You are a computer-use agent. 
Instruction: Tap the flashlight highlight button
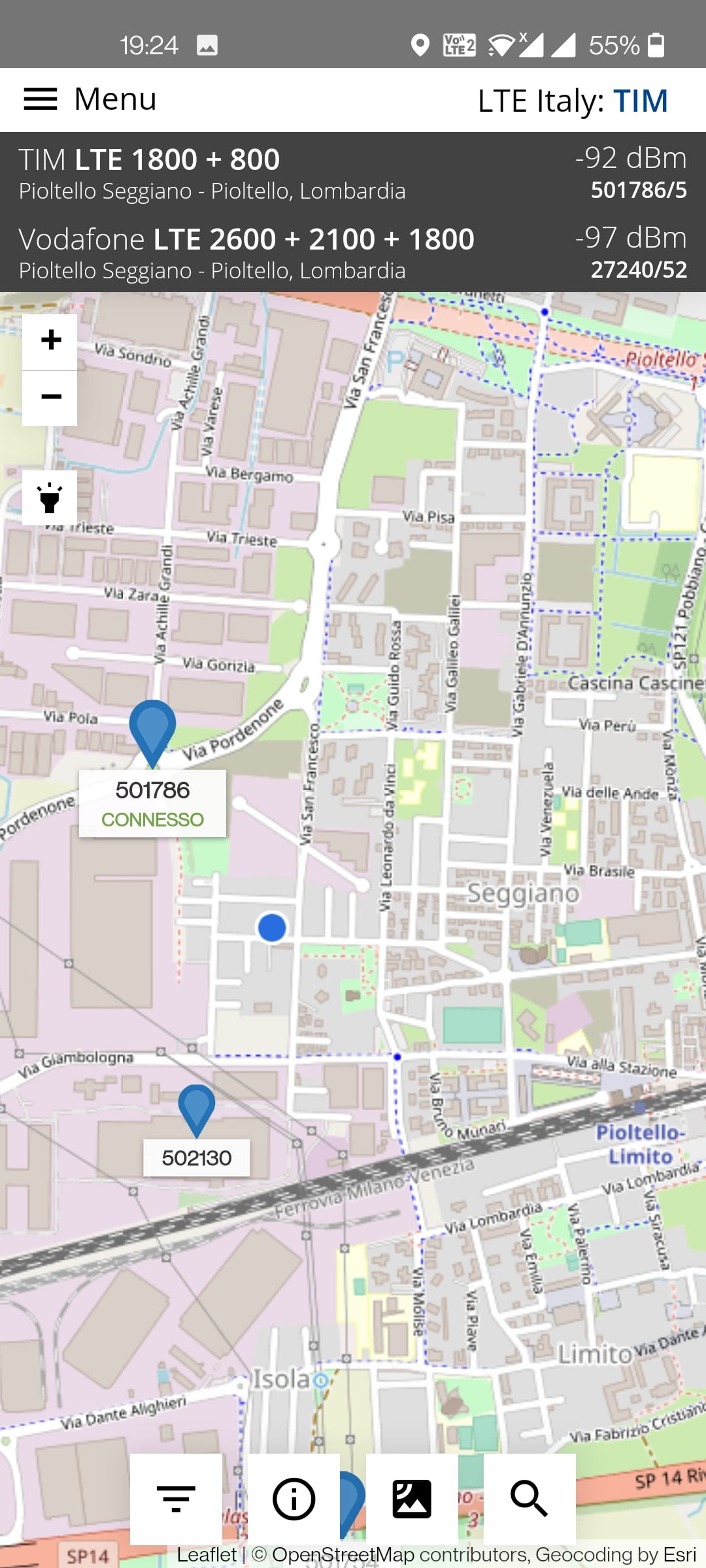pyautogui.click(x=50, y=498)
